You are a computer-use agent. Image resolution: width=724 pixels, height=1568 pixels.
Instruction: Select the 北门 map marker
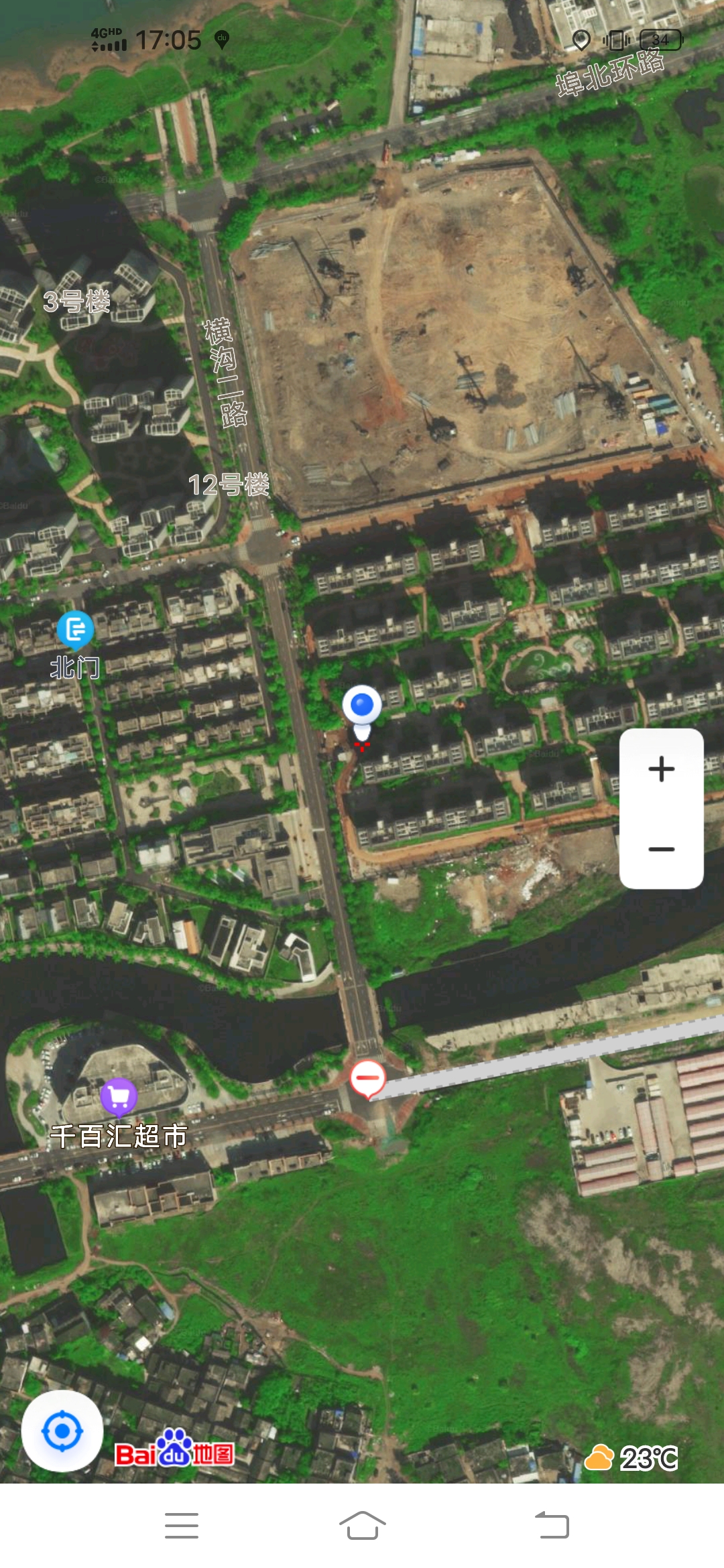(x=75, y=630)
